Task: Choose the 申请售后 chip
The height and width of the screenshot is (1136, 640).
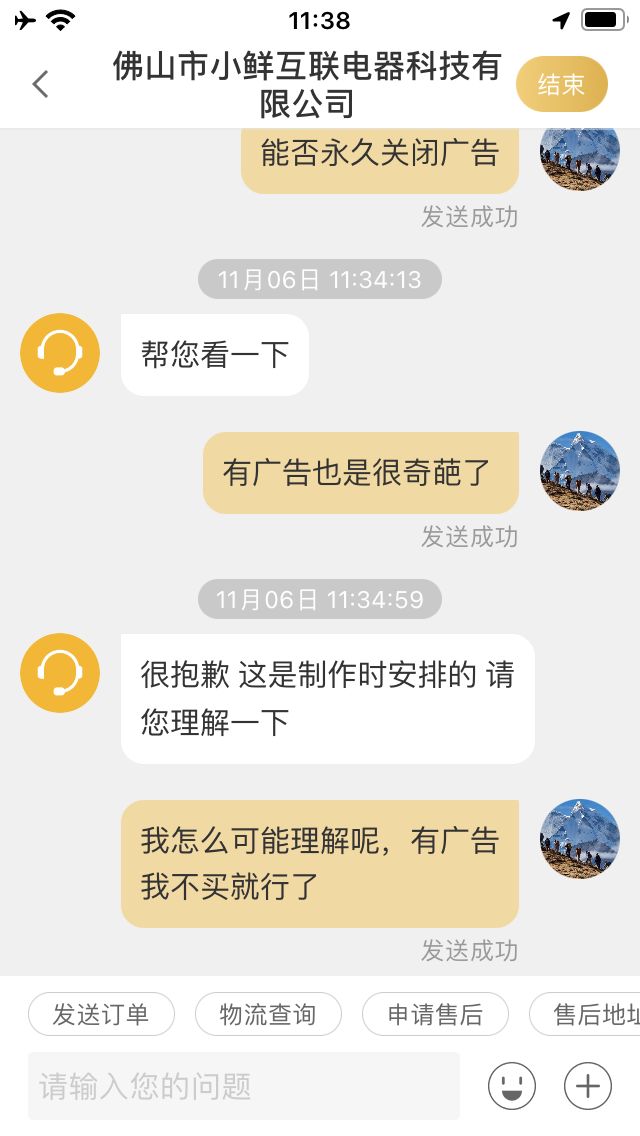Action: (x=435, y=1014)
